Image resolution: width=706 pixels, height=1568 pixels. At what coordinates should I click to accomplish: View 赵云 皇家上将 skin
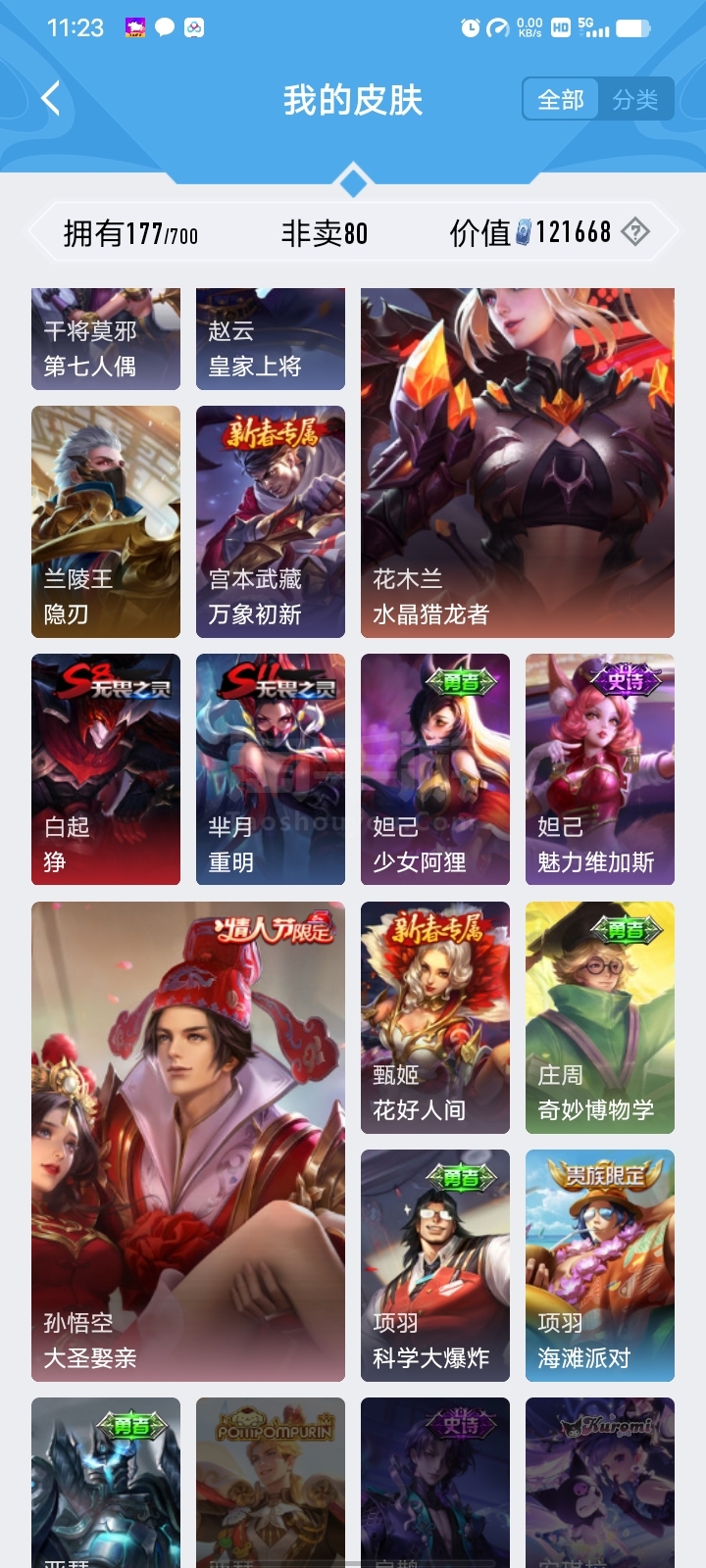[x=271, y=339]
